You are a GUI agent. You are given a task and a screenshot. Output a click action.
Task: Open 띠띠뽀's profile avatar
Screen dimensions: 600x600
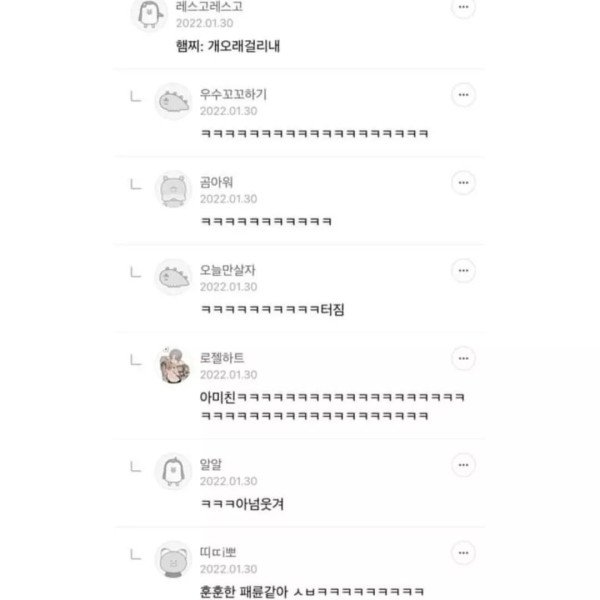click(x=175, y=560)
